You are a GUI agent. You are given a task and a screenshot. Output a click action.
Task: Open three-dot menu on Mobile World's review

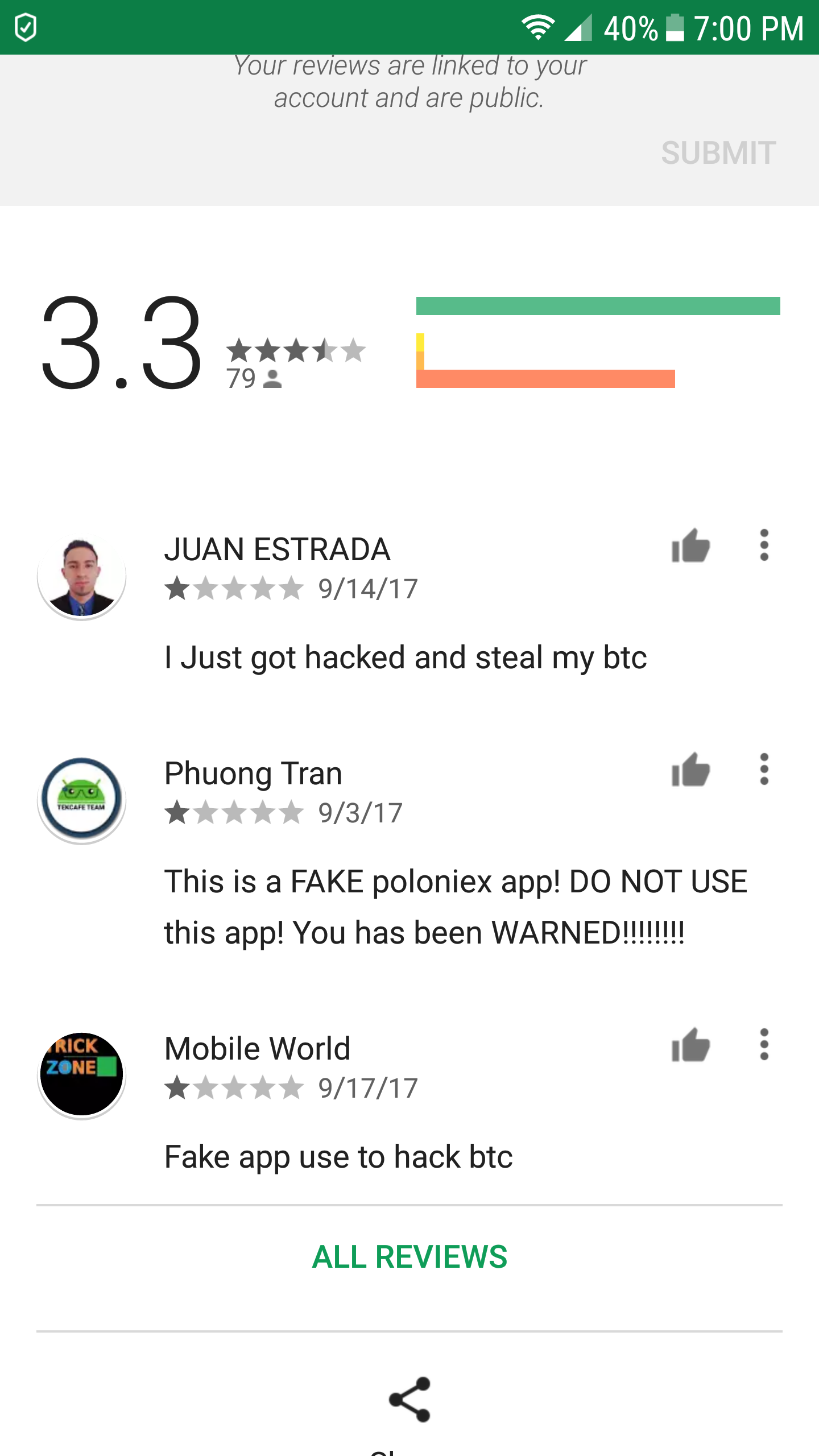pyautogui.click(x=764, y=1045)
